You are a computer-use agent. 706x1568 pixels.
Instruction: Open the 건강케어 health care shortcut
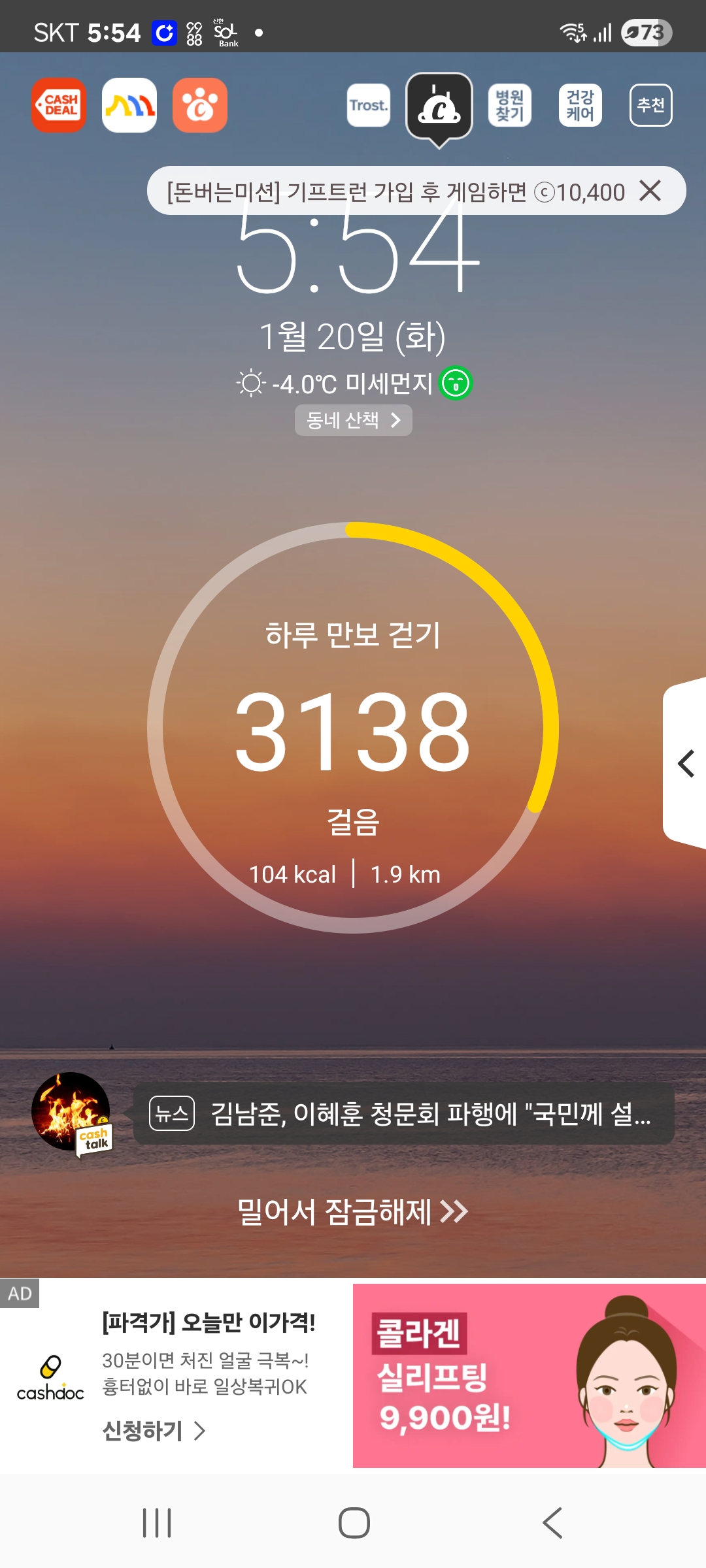580,105
